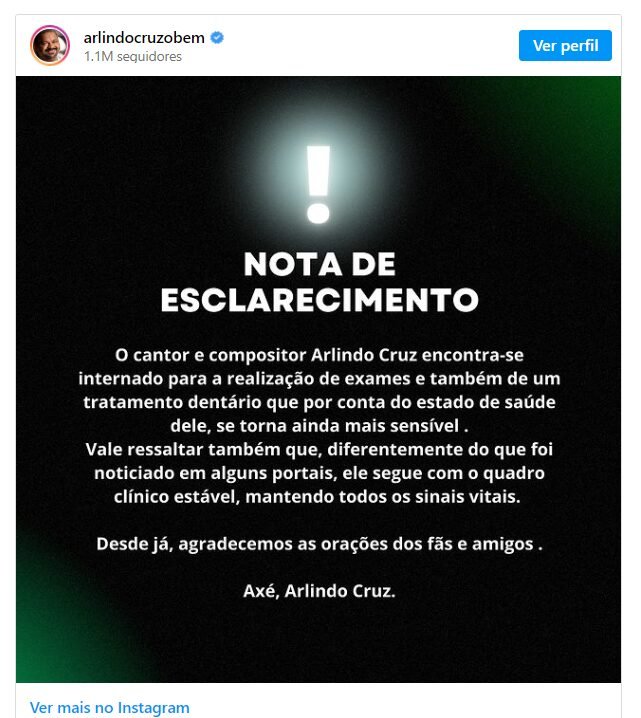Open the Nota de Esclarecimento post image
This screenshot has height=718, width=641.
coord(318,380)
